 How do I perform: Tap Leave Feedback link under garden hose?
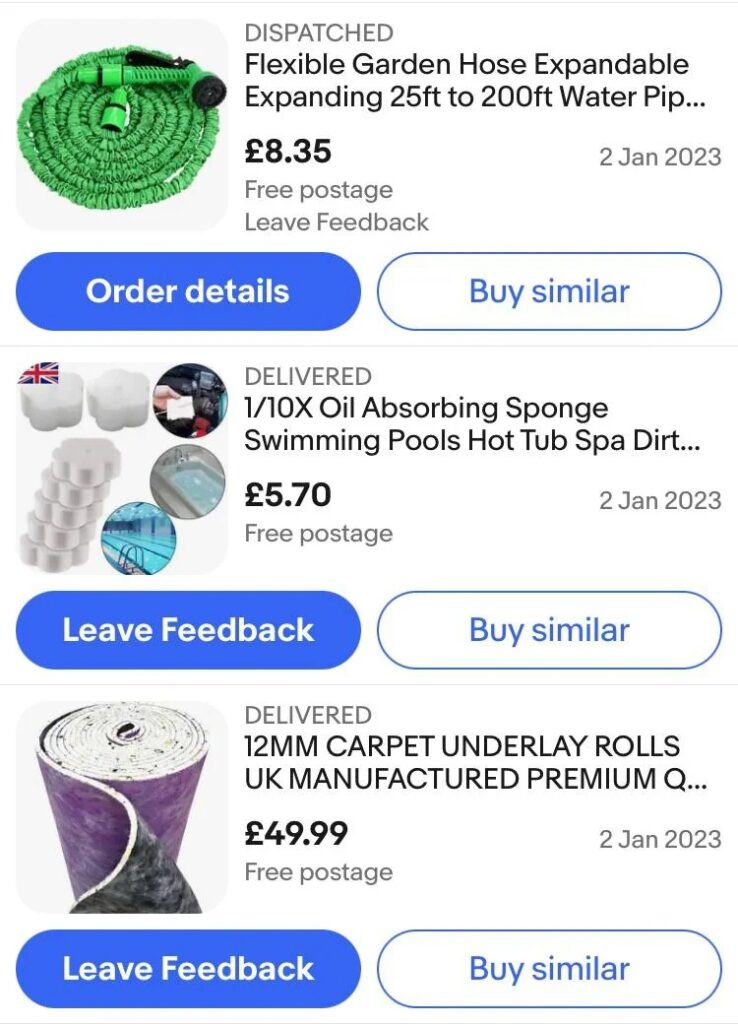click(337, 222)
